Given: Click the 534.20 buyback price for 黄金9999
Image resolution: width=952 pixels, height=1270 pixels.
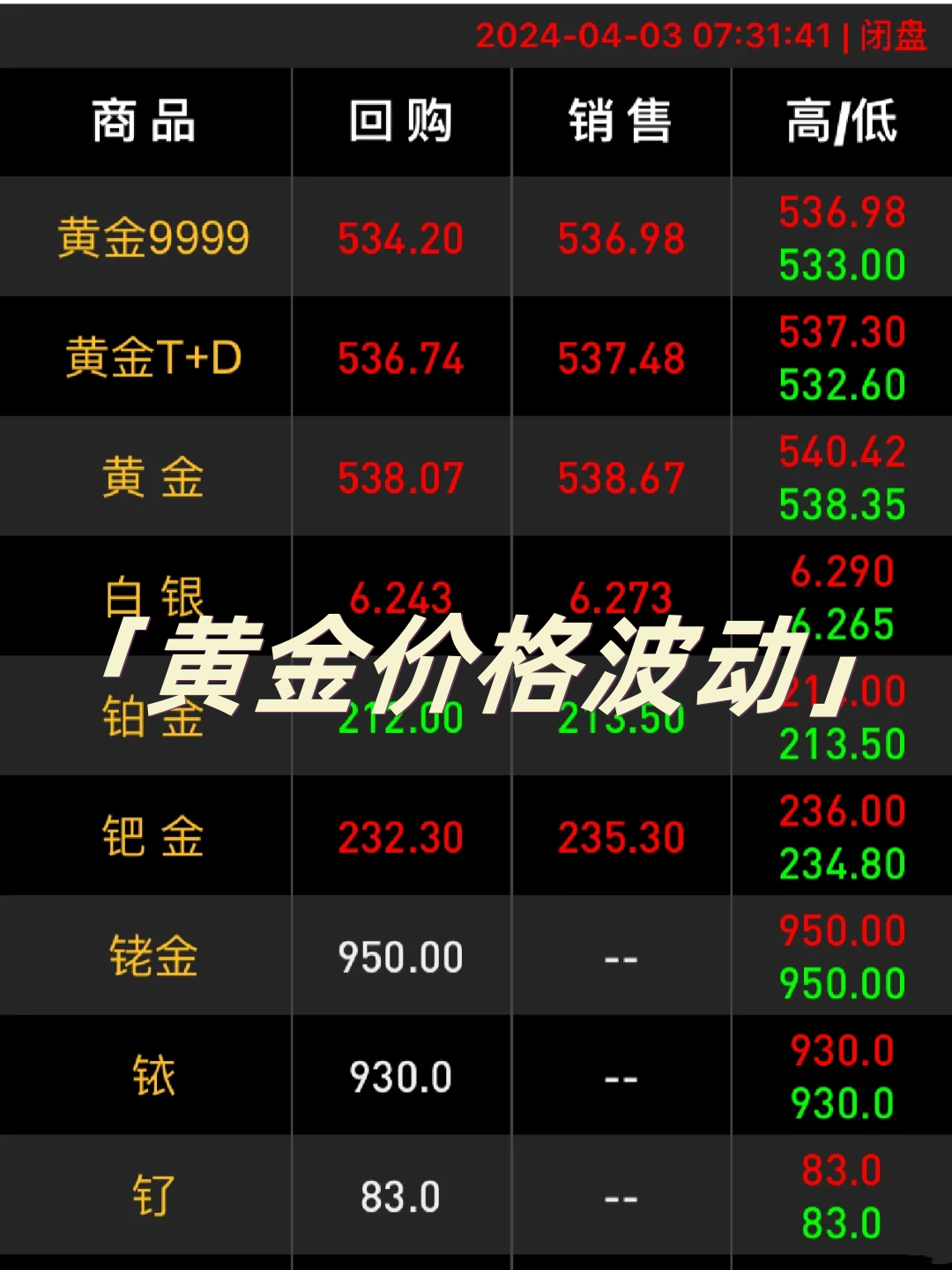Looking at the screenshot, I should click(x=401, y=237).
